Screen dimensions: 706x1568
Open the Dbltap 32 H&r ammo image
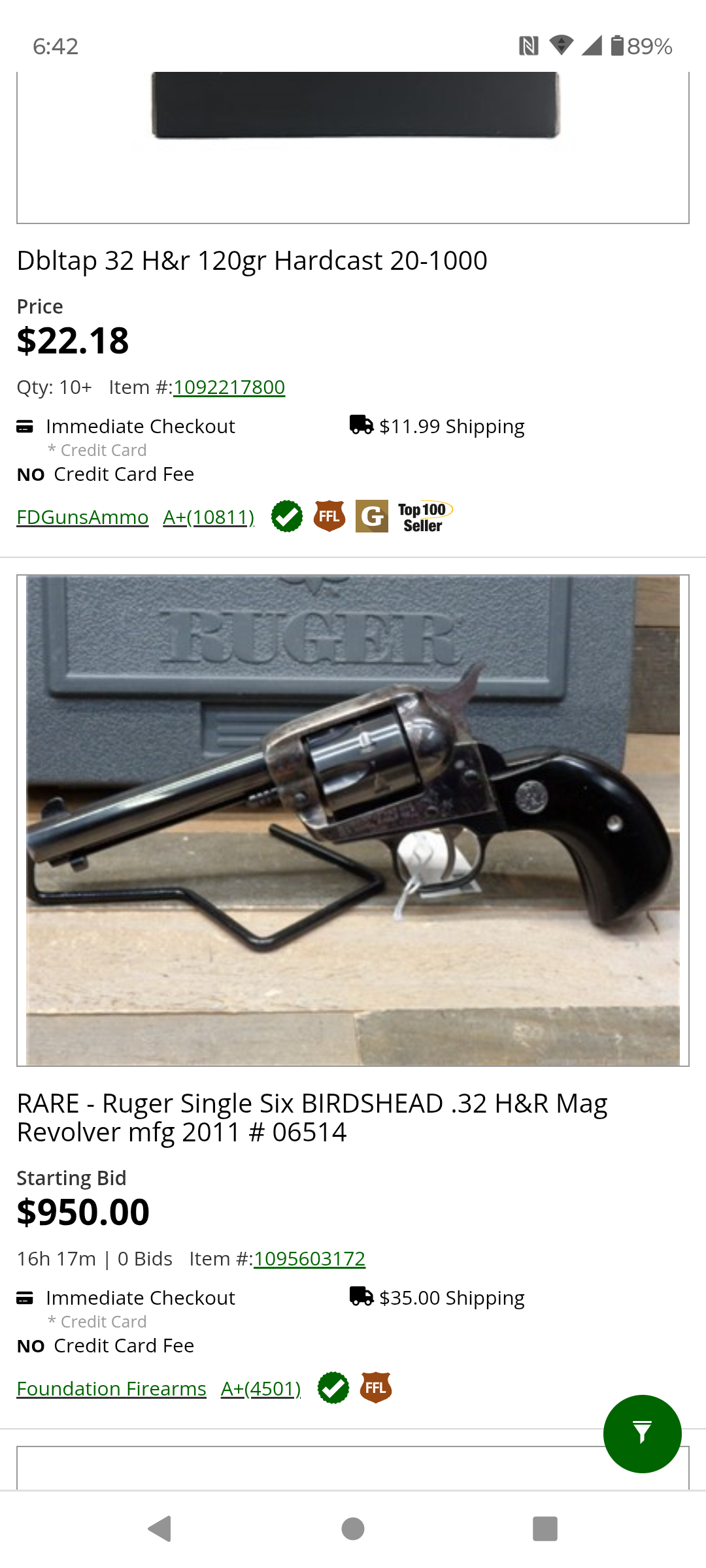coord(353,148)
